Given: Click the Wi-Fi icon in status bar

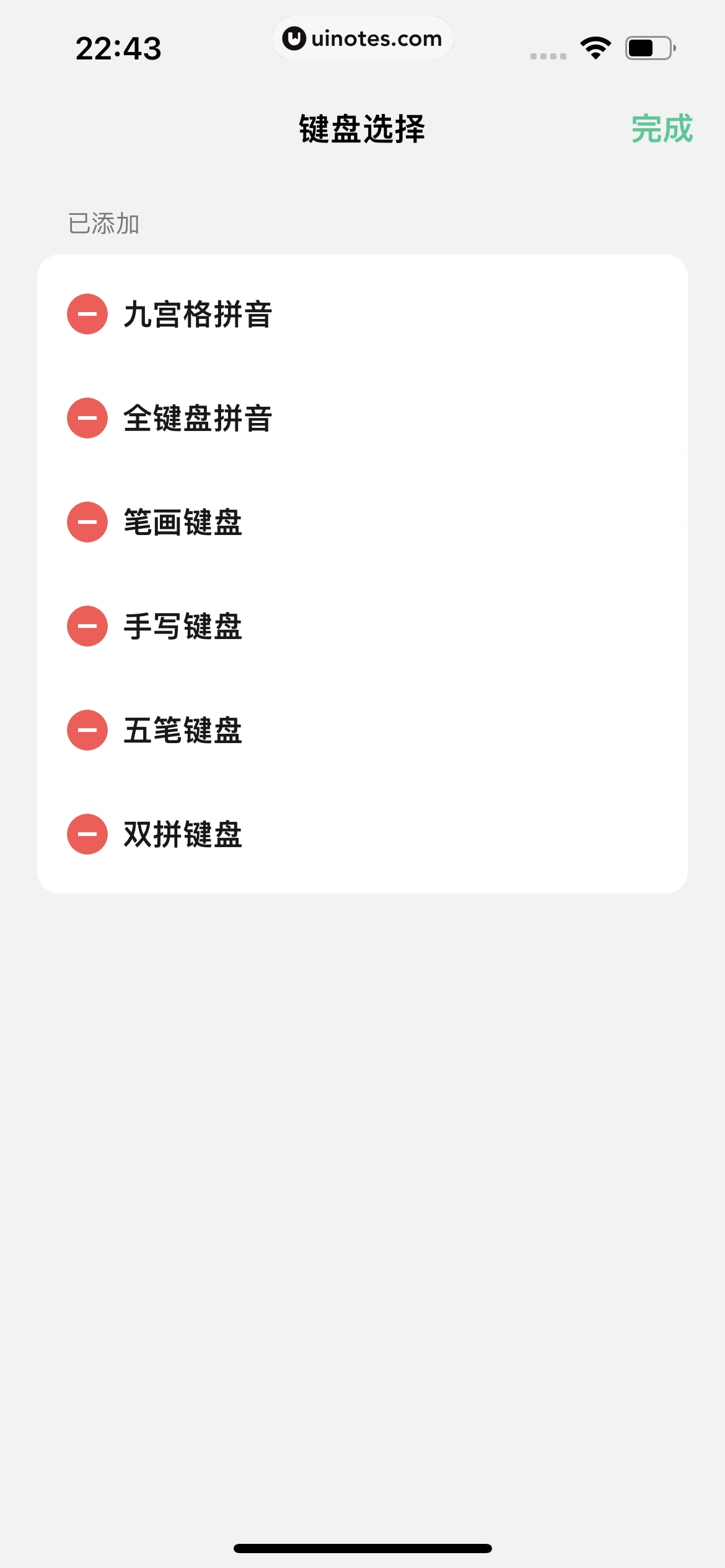Looking at the screenshot, I should point(595,47).
